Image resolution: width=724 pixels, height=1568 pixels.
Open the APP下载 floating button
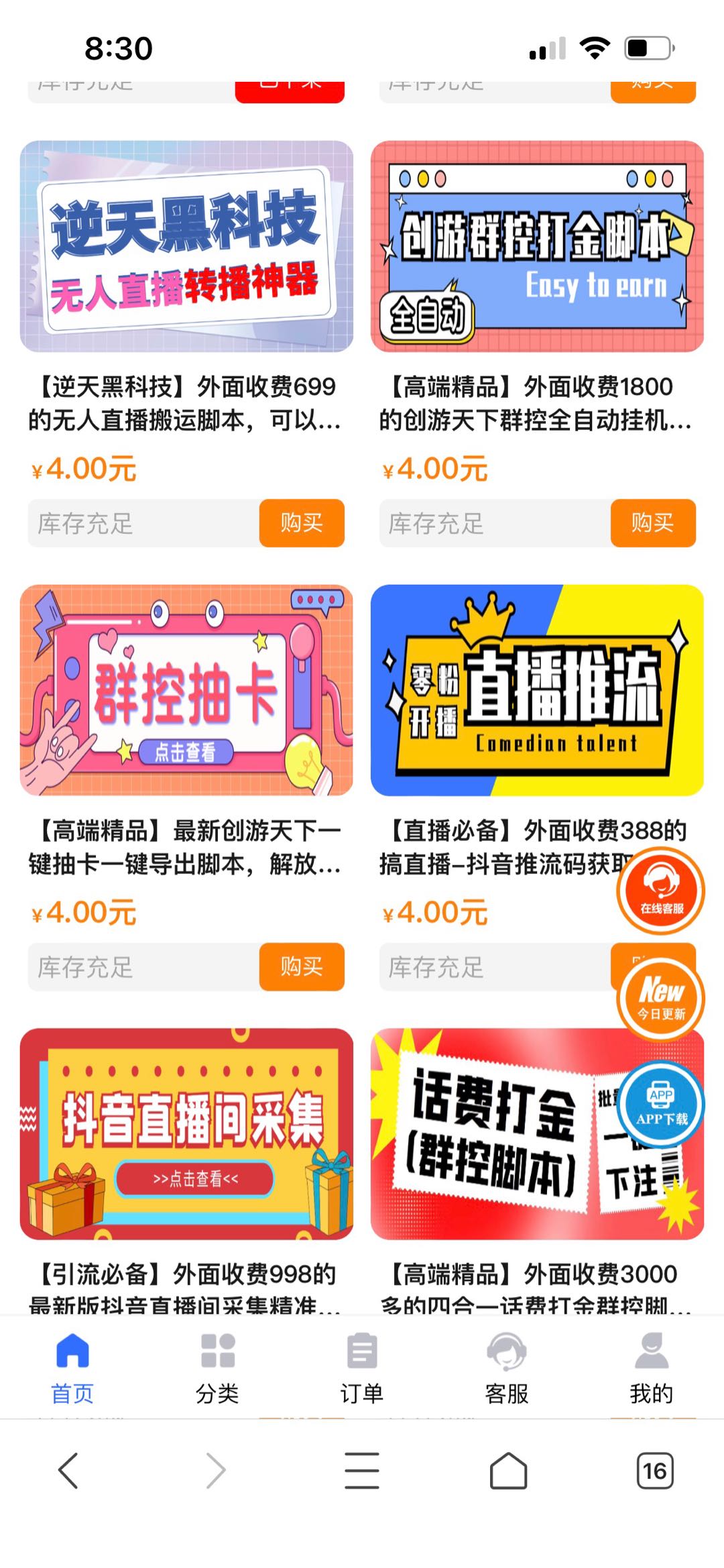click(661, 1105)
